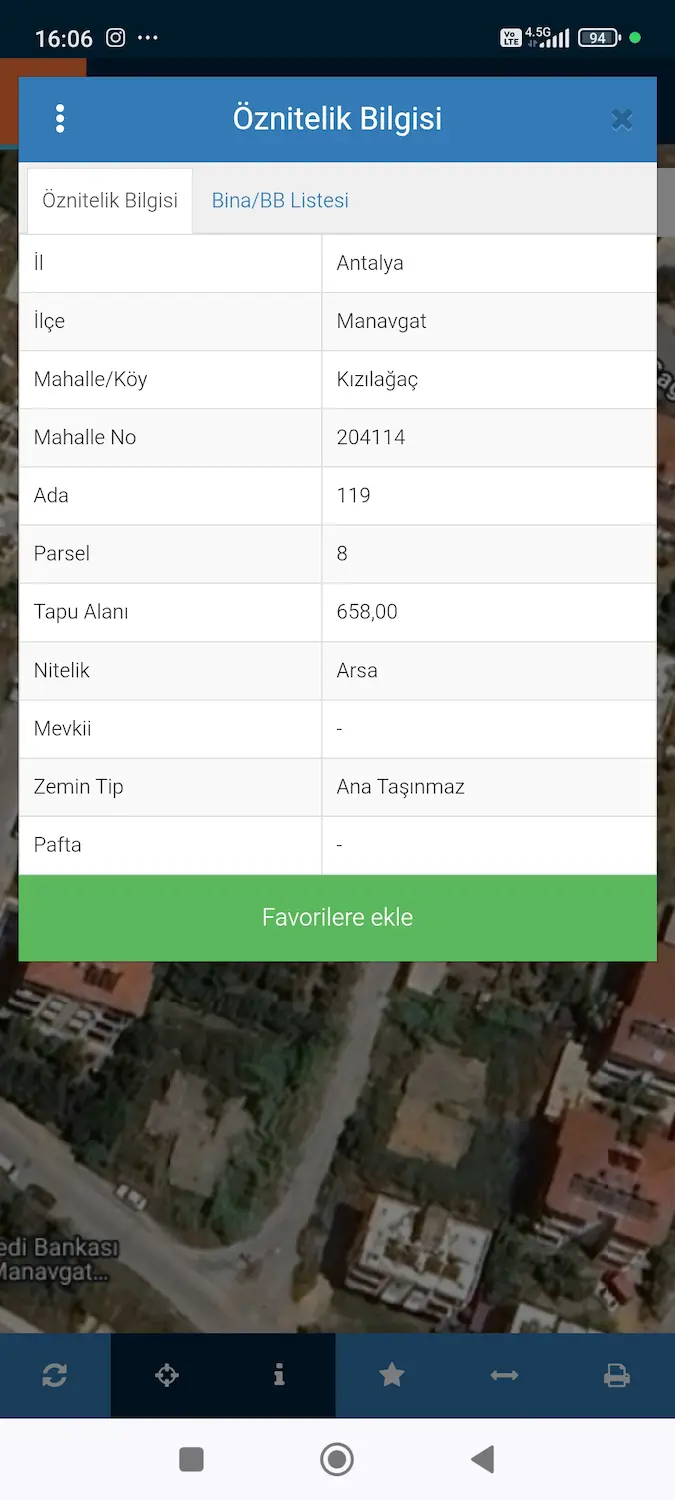Go back using the system back button
Screen dimensions: 675x1500
click(483, 1460)
